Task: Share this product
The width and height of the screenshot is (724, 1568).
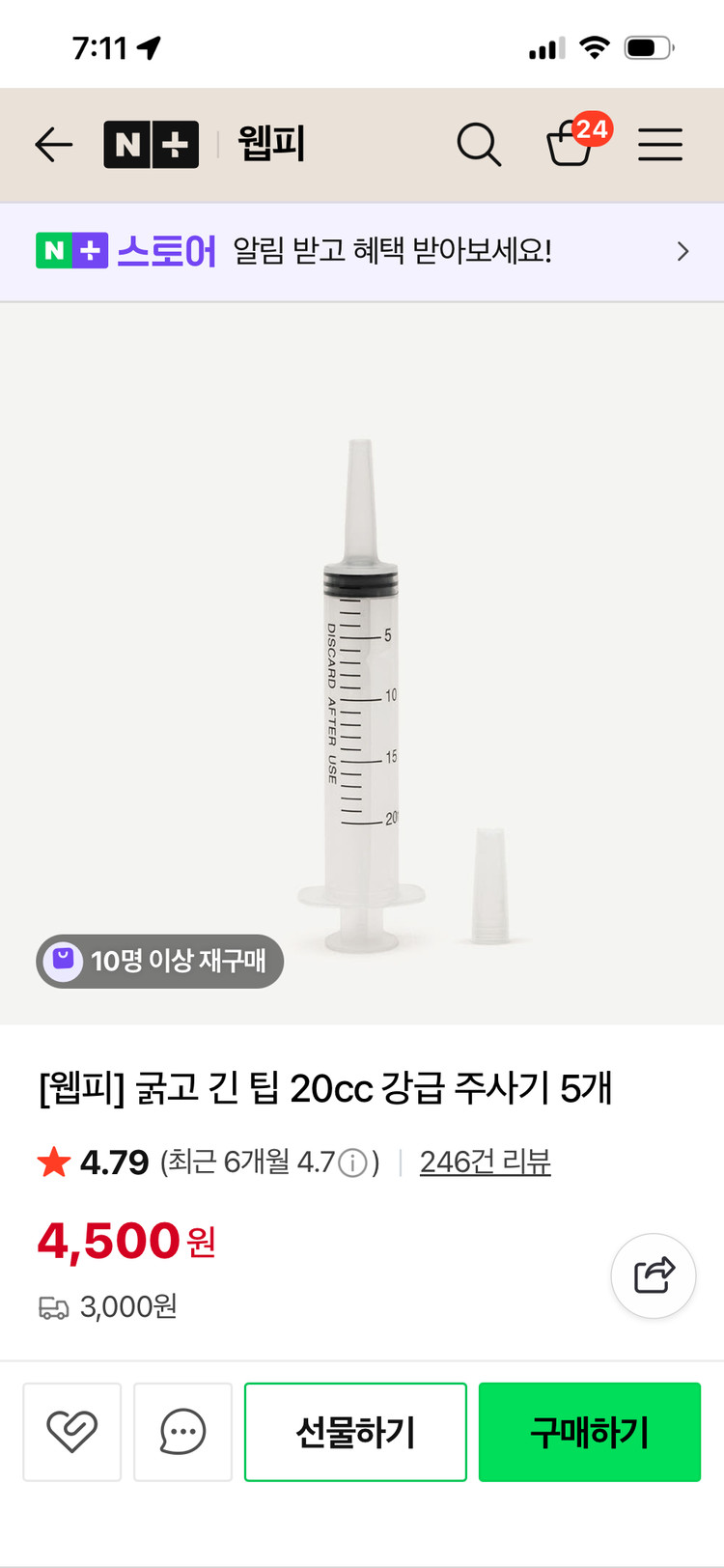Action: click(654, 1275)
